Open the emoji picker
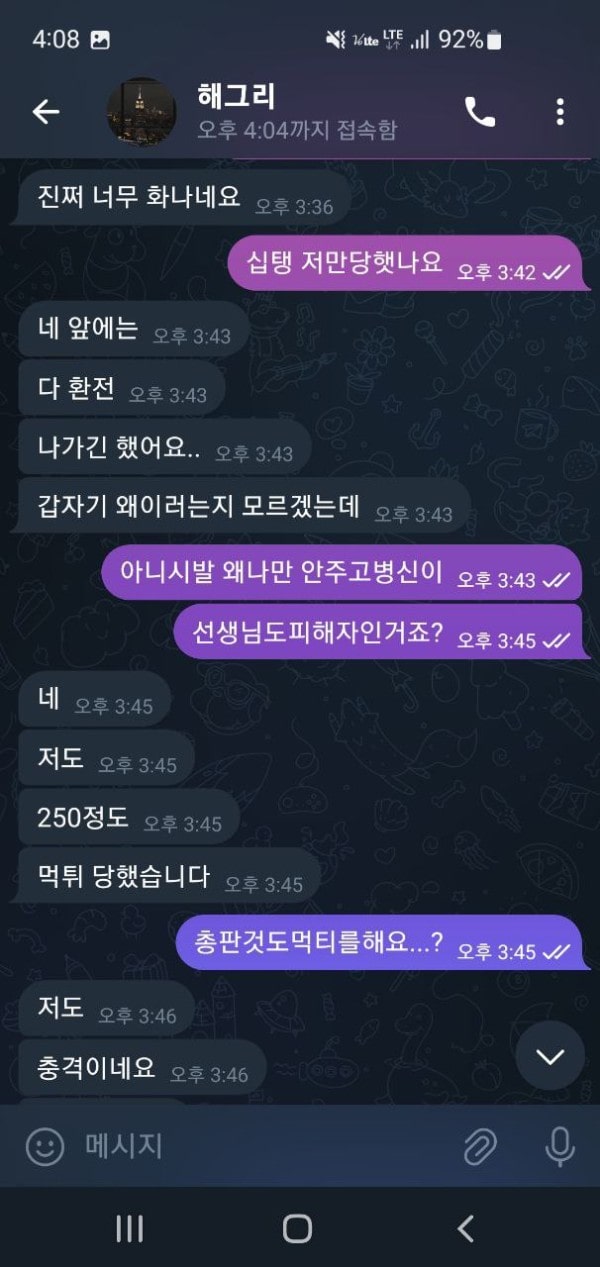 45,1146
